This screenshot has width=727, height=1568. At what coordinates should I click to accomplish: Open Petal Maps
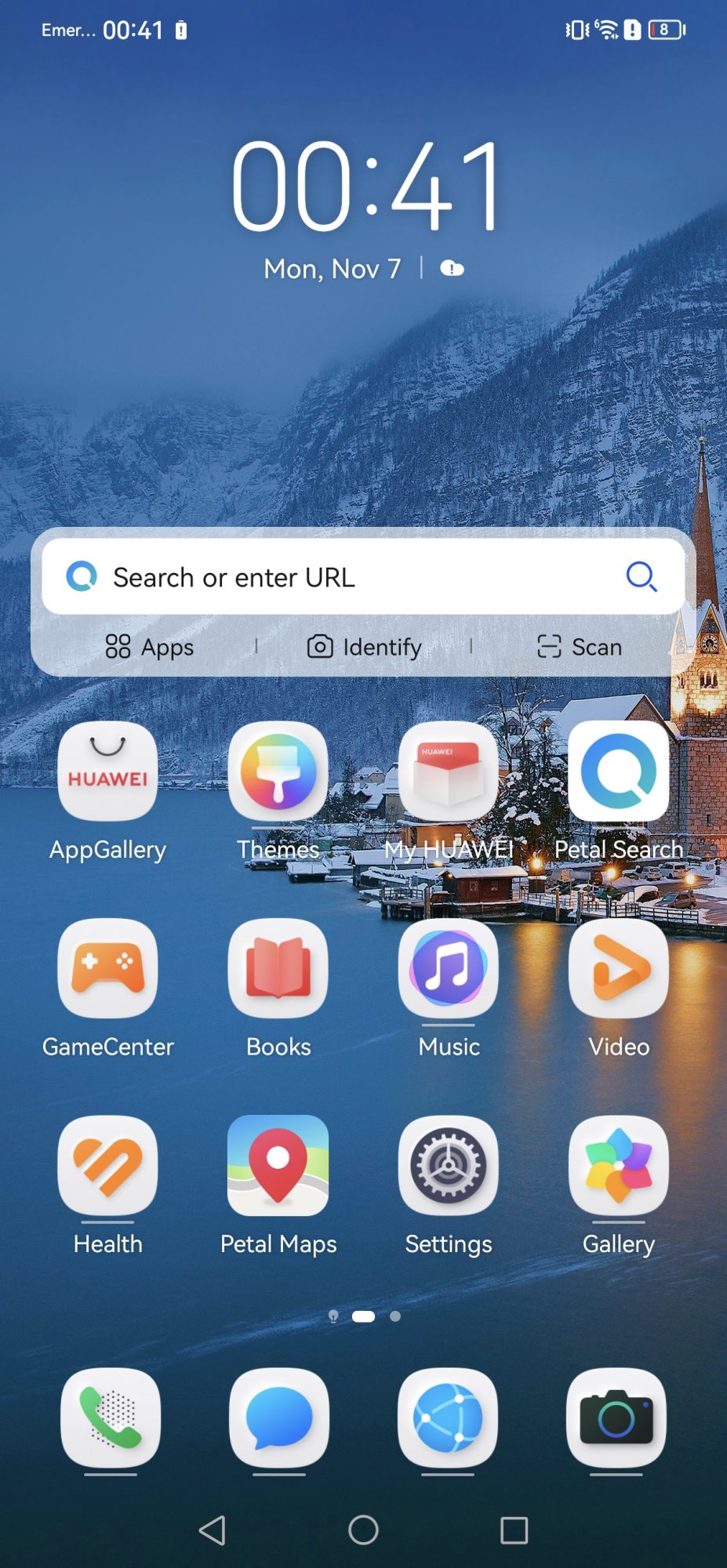tap(278, 1166)
